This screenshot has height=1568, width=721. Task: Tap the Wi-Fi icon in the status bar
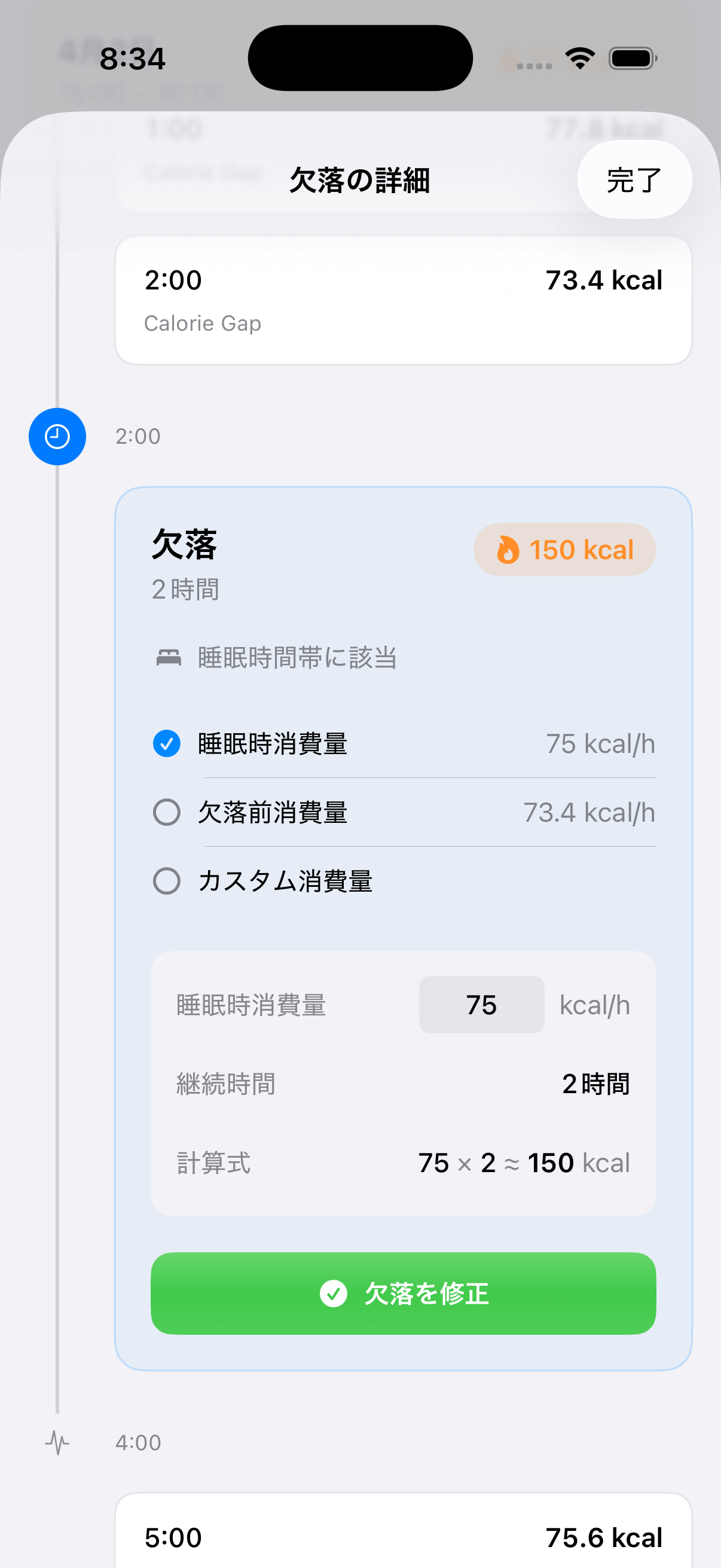579,57
